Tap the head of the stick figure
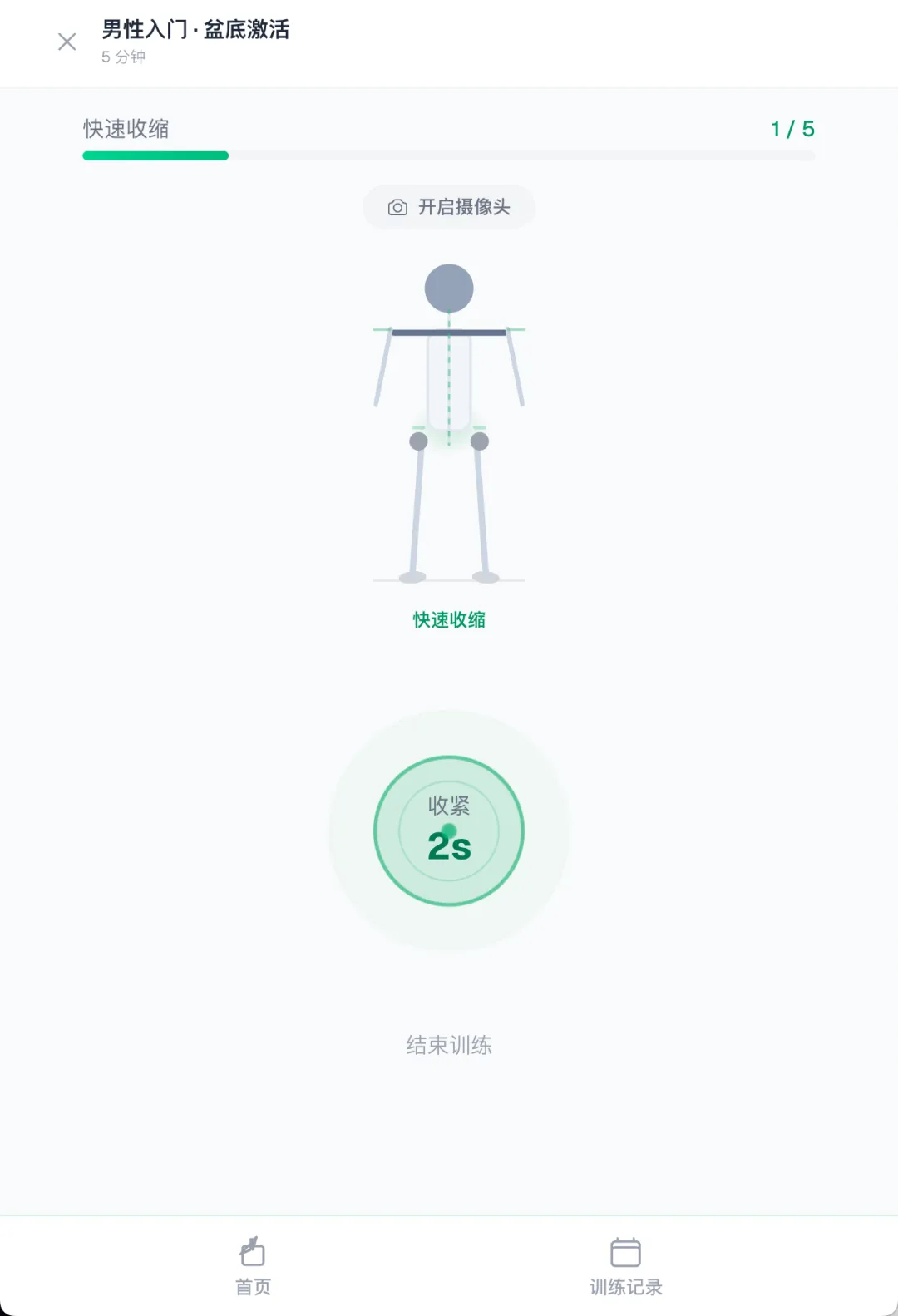Viewport: 898px width, 1316px height. click(449, 288)
